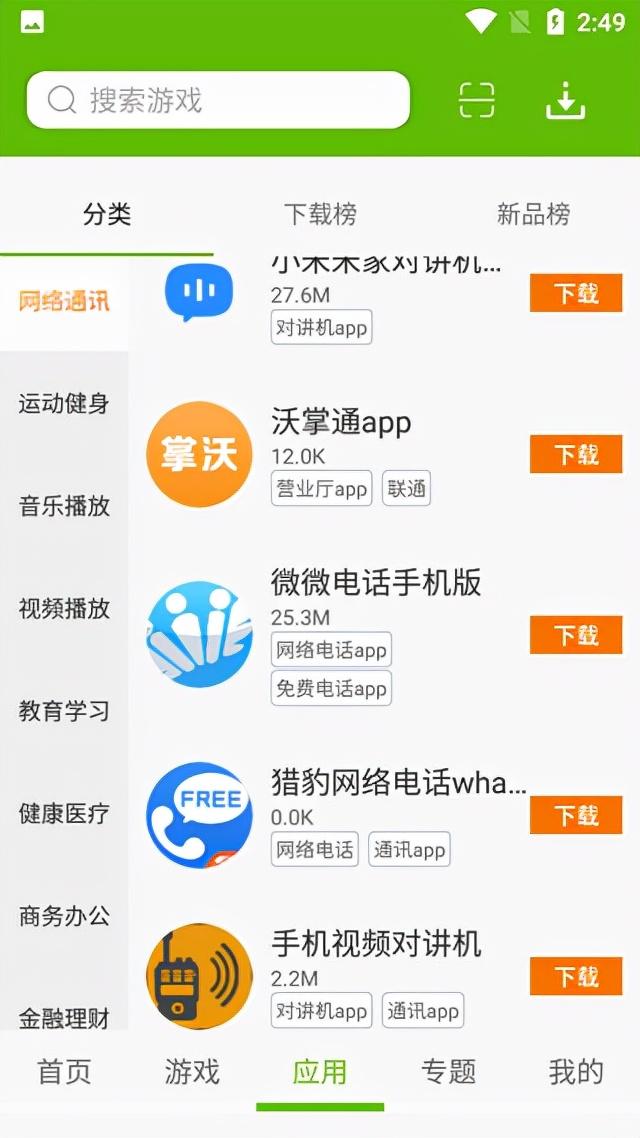Image resolution: width=640 pixels, height=1138 pixels.
Task: Choose the 视频播放 category
Action: pyautogui.click(x=64, y=609)
